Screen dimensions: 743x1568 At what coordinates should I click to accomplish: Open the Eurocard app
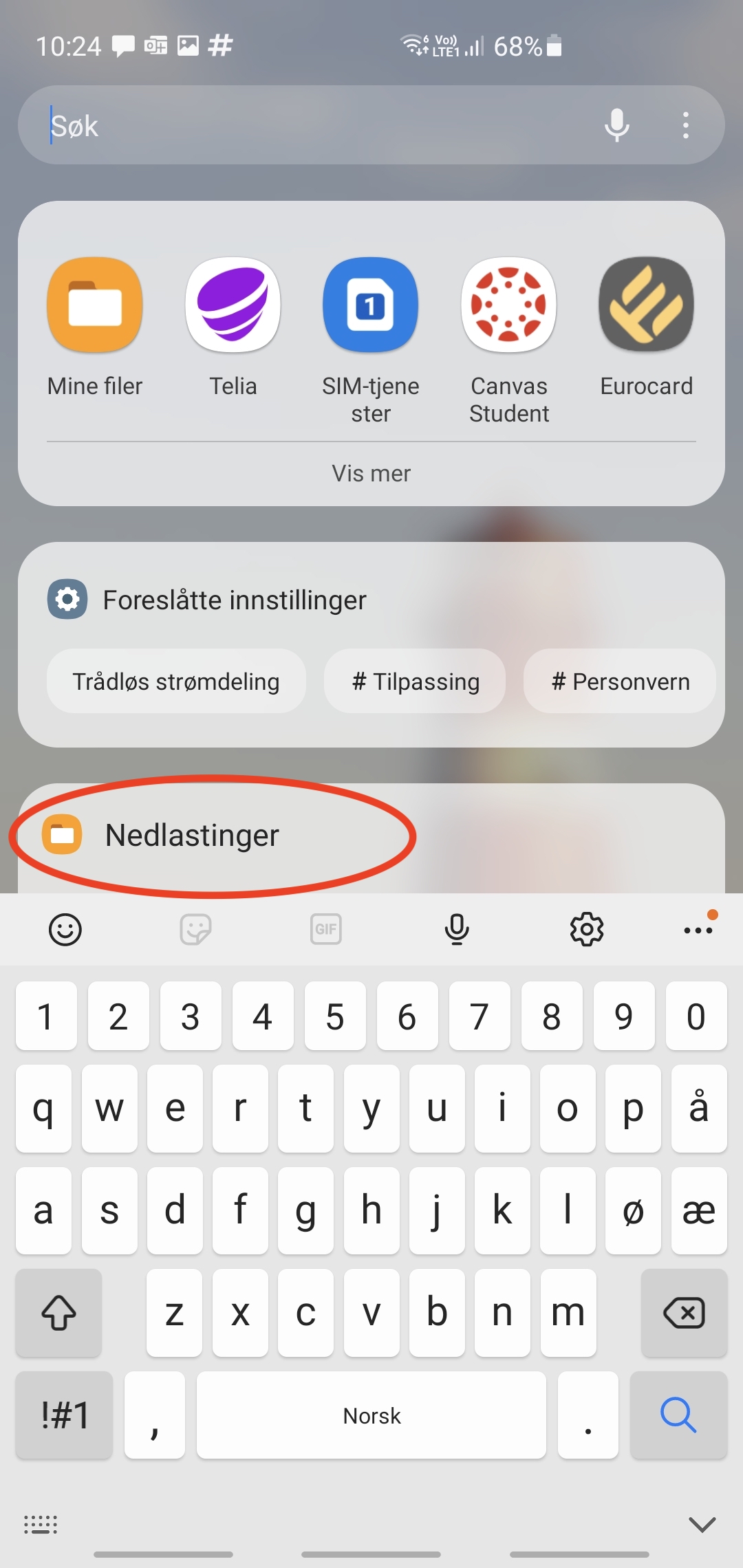tap(646, 305)
